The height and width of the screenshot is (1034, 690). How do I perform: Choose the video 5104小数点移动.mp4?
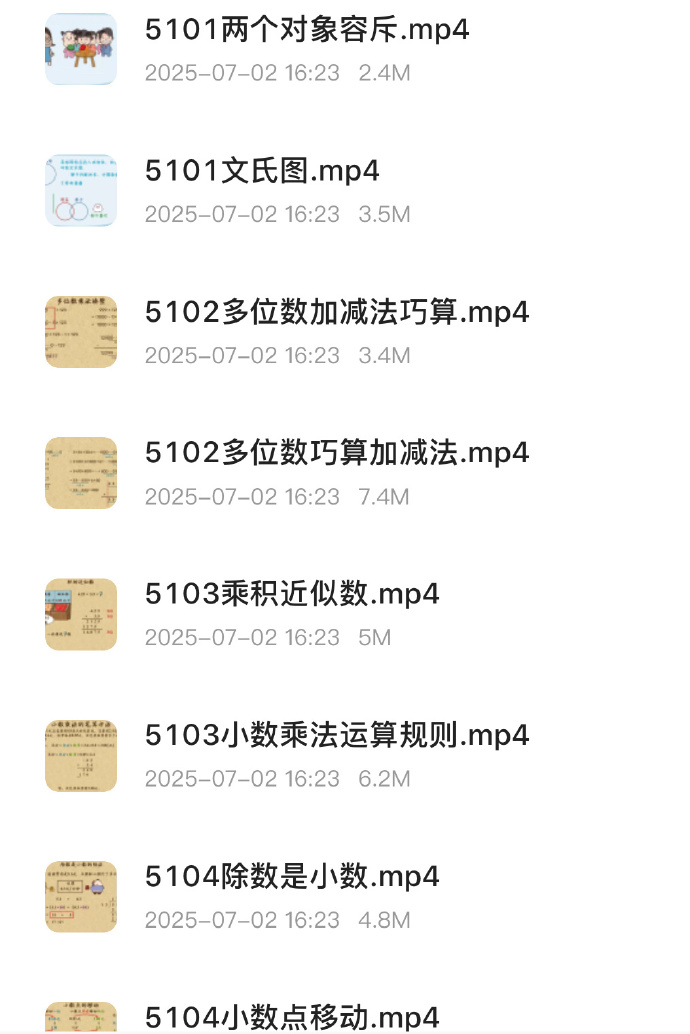292,1017
